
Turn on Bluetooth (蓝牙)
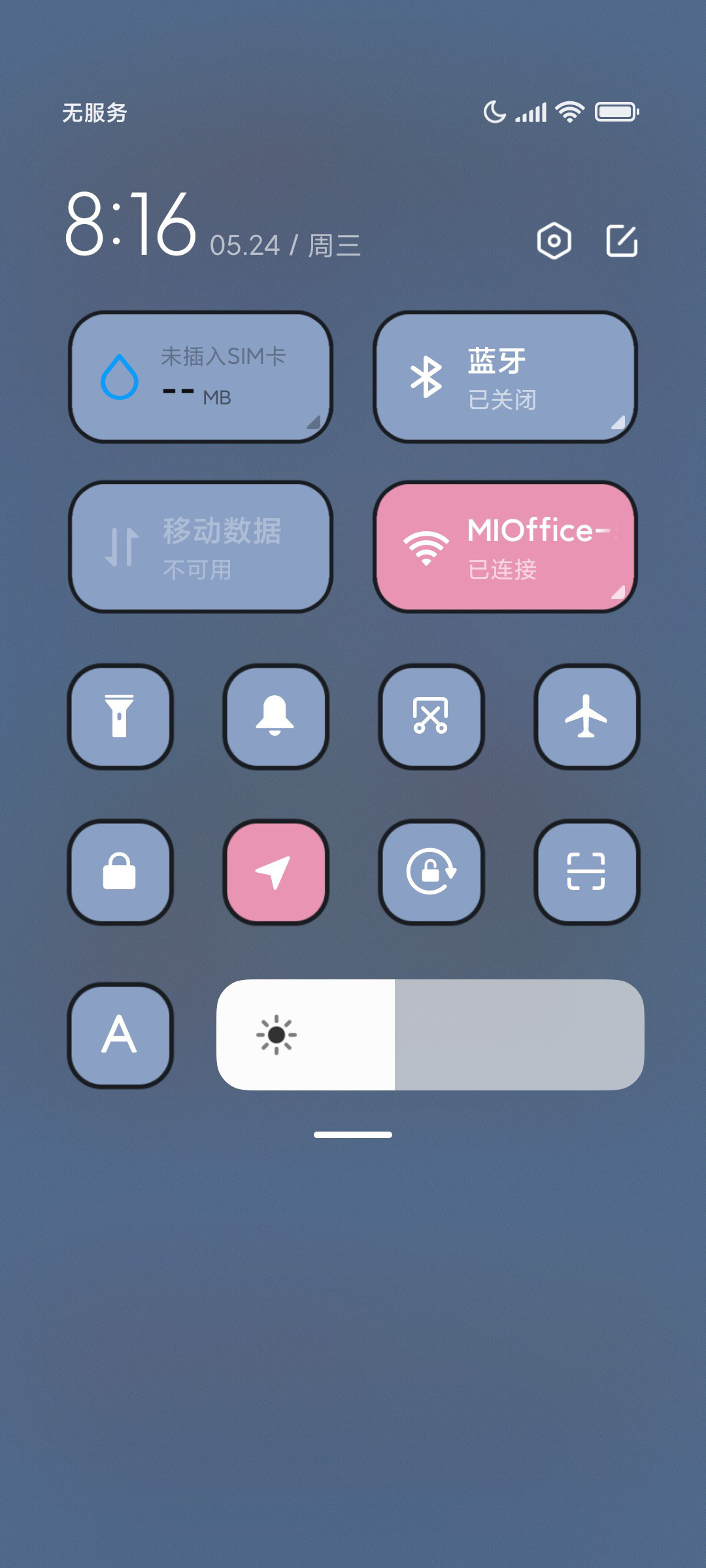pos(505,377)
